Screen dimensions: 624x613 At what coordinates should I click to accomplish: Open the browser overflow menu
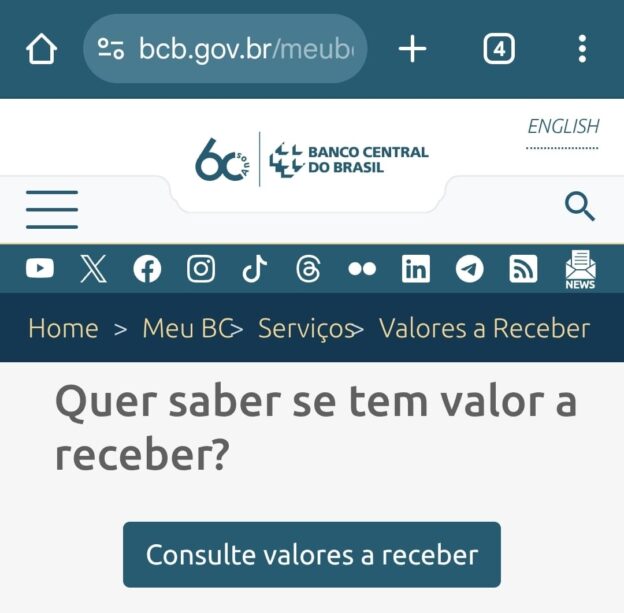coord(582,49)
